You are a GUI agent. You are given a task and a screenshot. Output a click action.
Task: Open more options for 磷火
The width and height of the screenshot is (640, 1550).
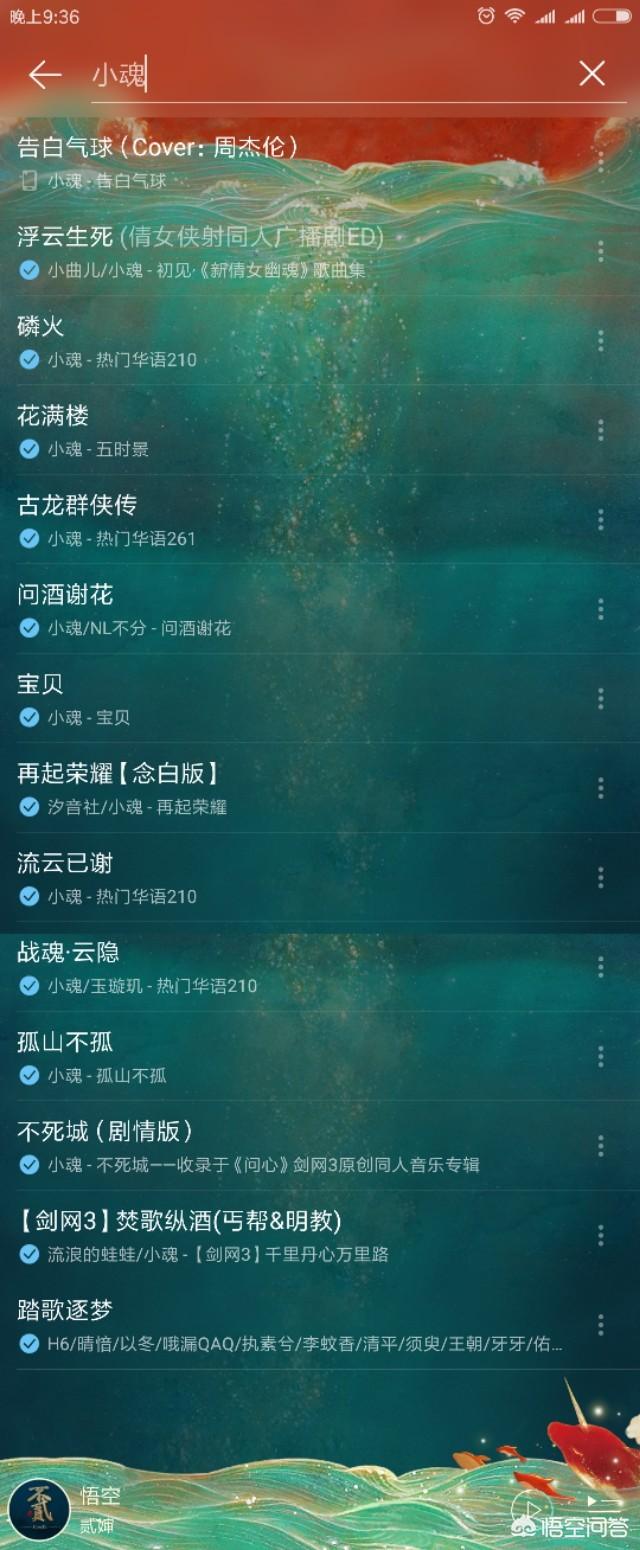click(600, 341)
